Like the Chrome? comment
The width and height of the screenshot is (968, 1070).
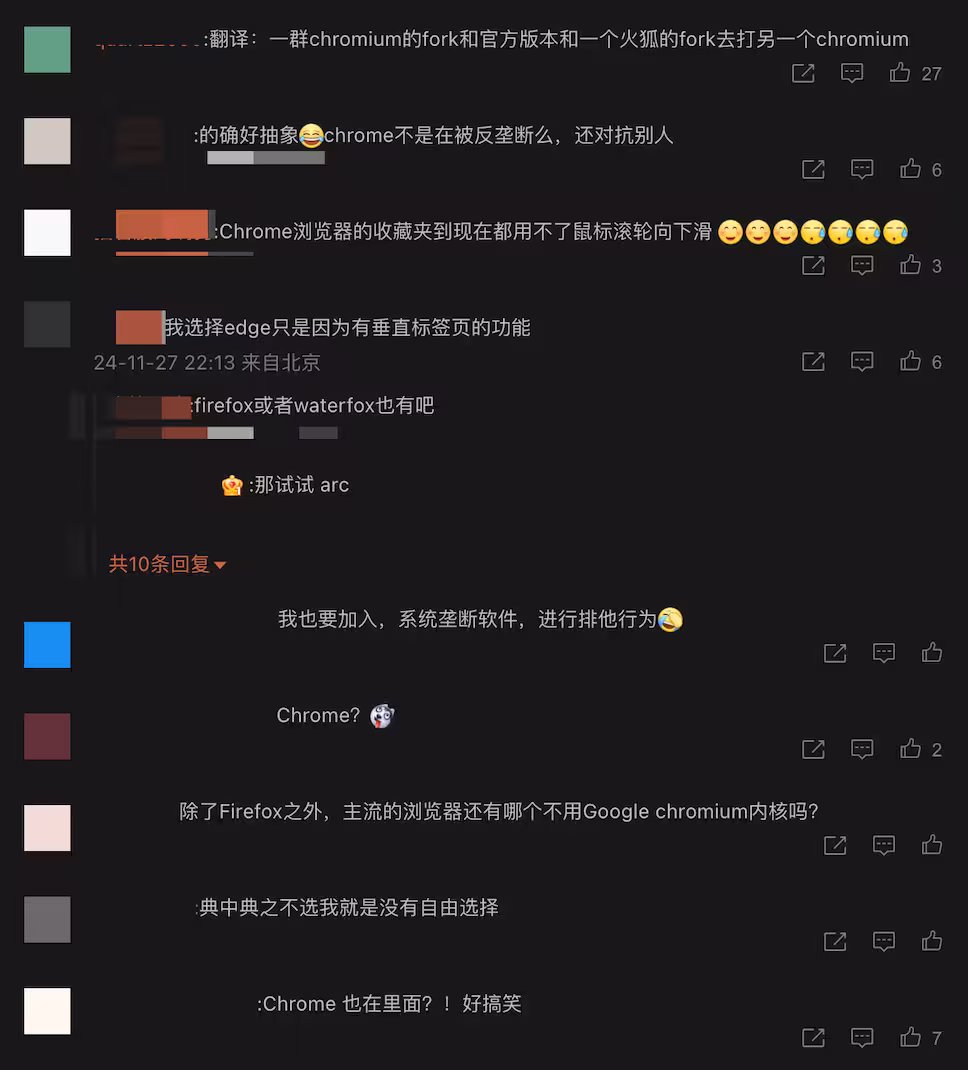[x=910, y=749]
